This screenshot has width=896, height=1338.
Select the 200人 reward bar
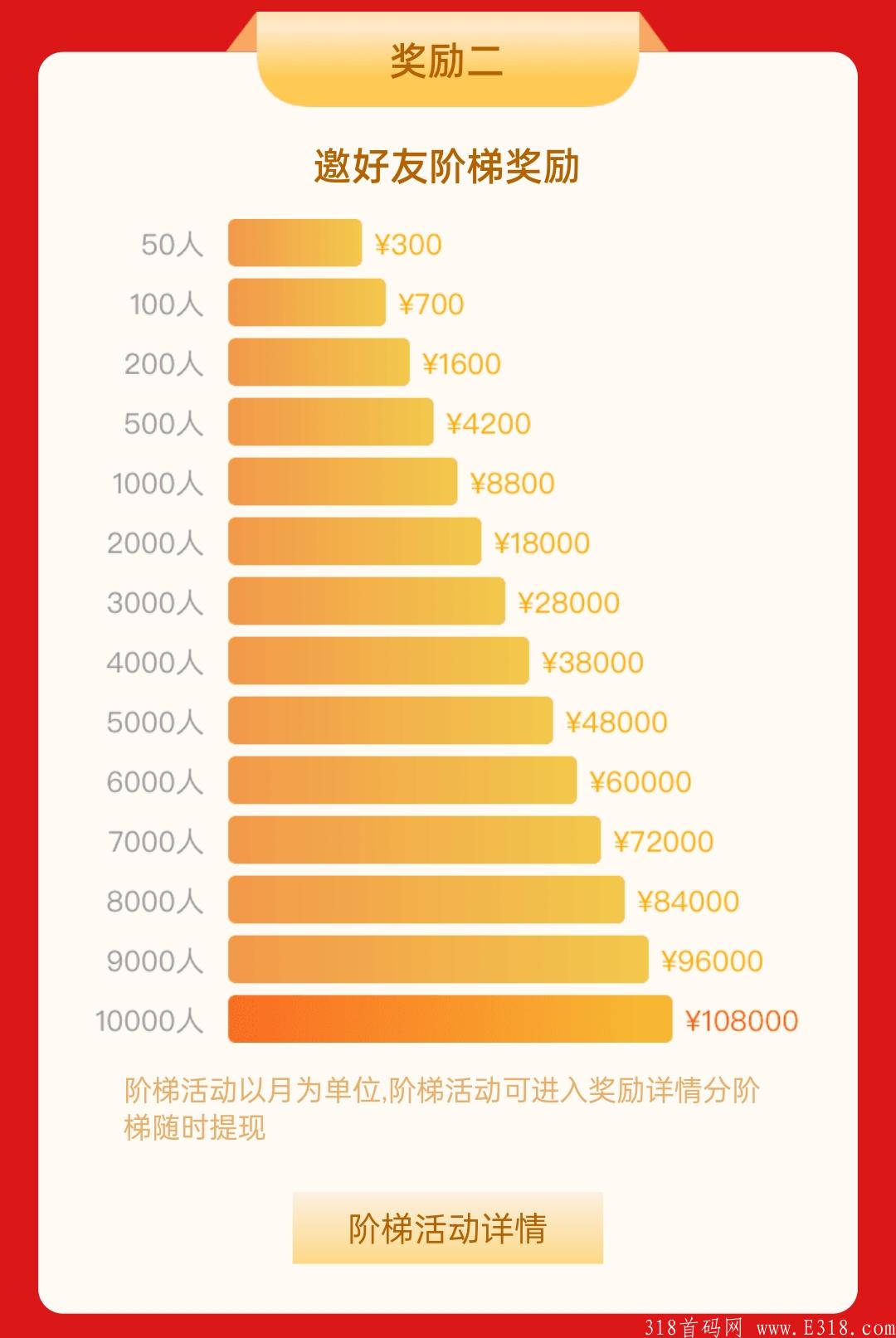318,363
